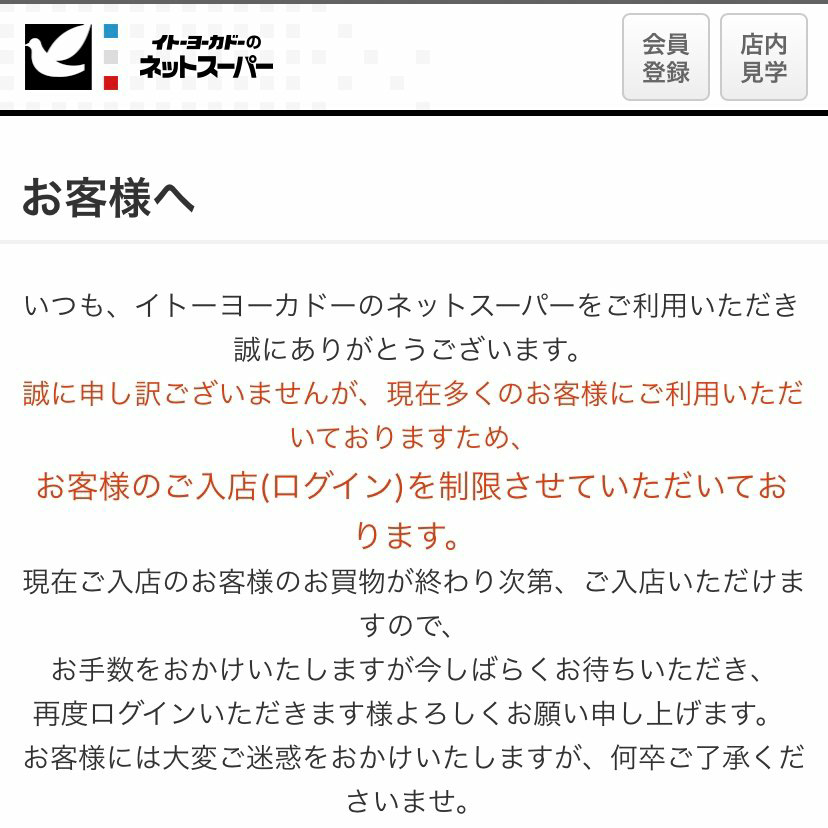828x828 pixels.
Task: Tap the 店内見学 store tour button
Action: 764,57
